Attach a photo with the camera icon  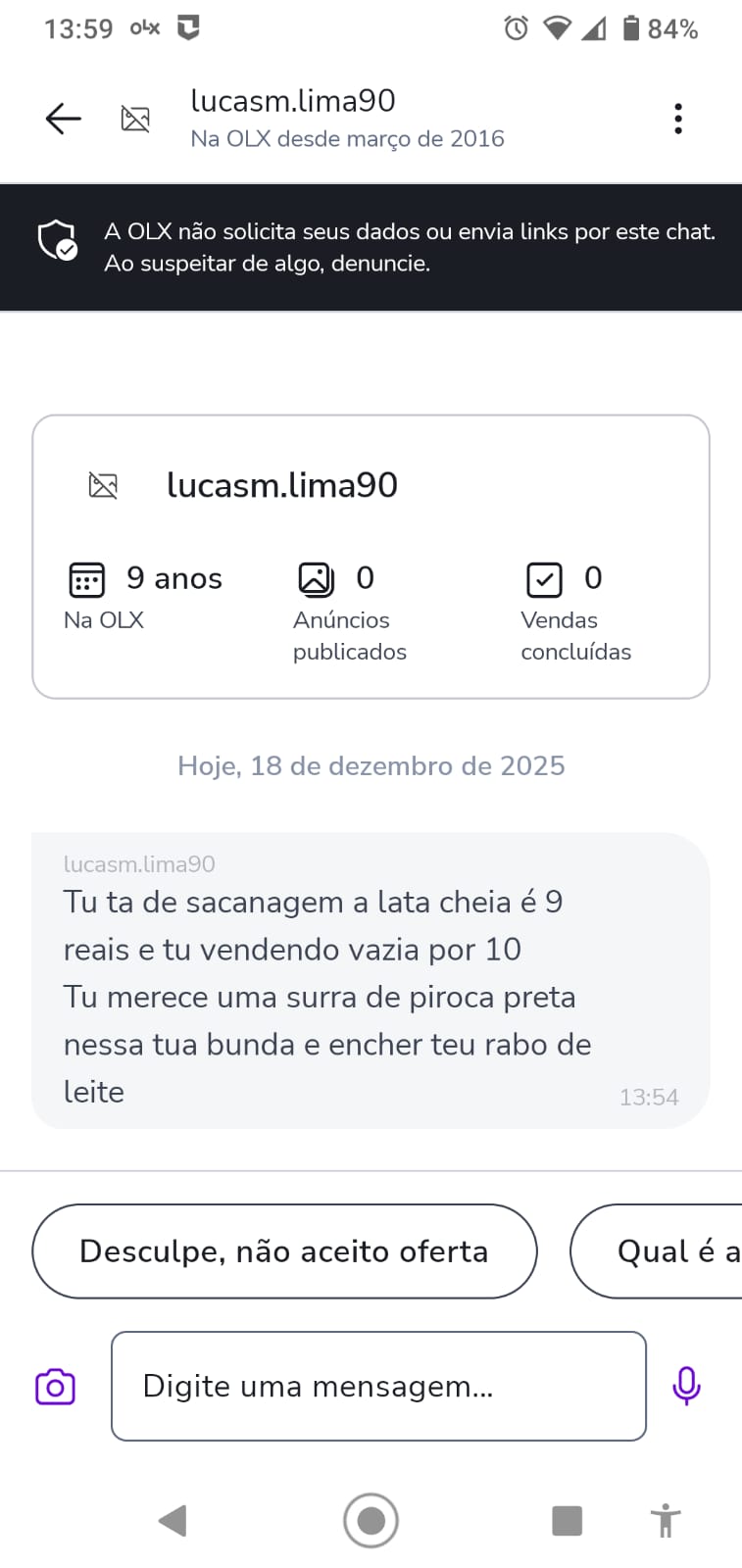(56, 1387)
